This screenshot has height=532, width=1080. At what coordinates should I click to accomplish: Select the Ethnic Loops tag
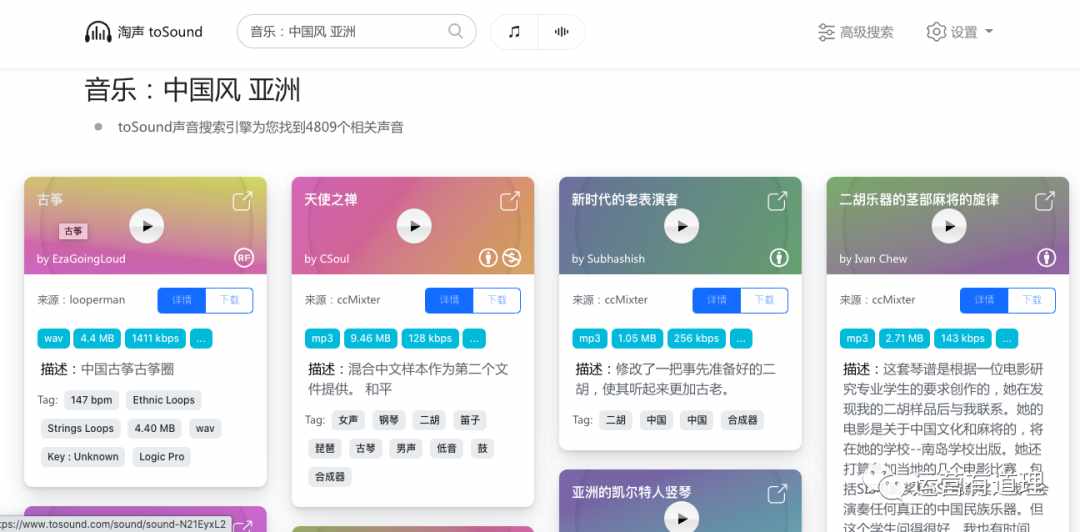point(163,400)
